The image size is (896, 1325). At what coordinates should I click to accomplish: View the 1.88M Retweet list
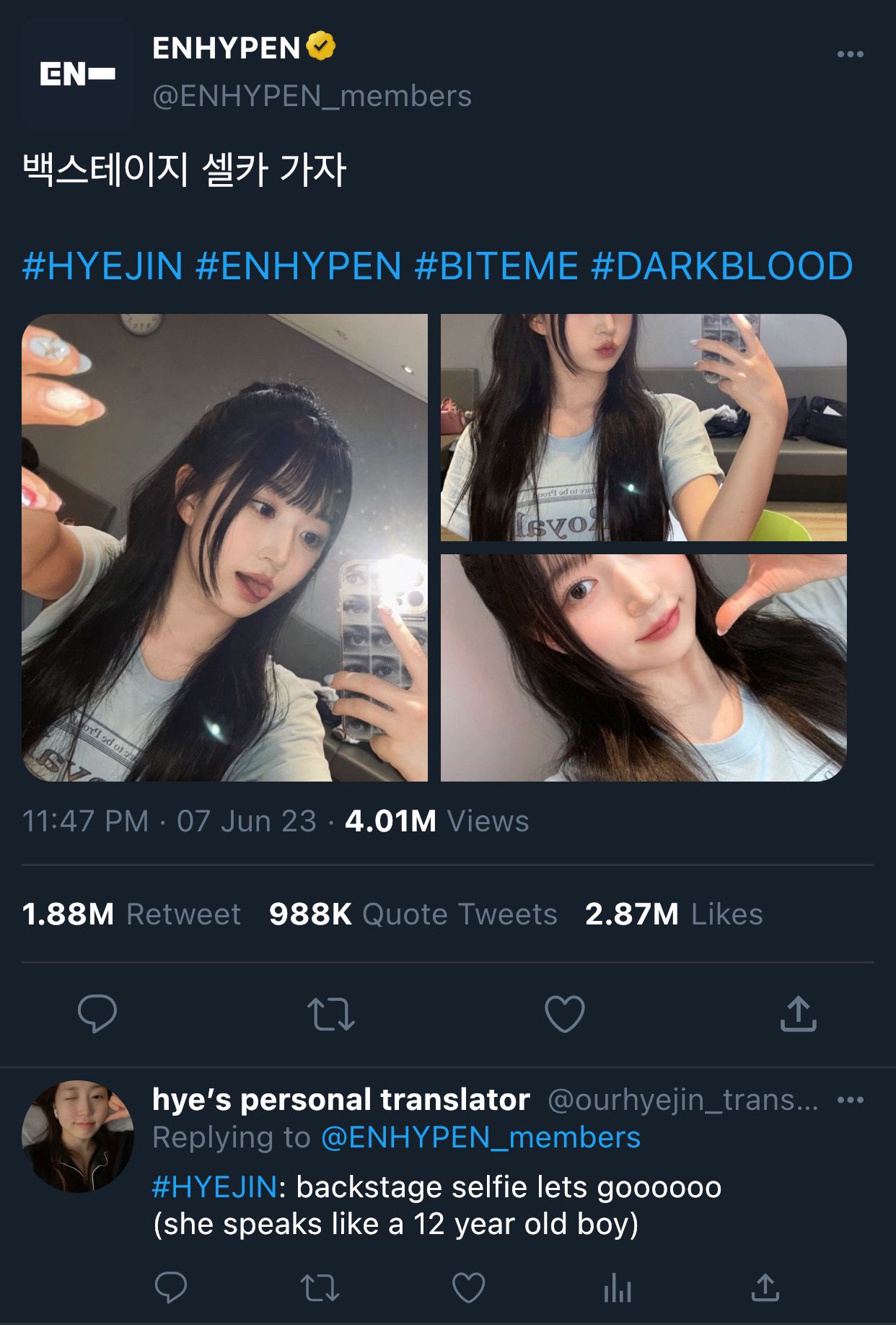click(x=131, y=914)
